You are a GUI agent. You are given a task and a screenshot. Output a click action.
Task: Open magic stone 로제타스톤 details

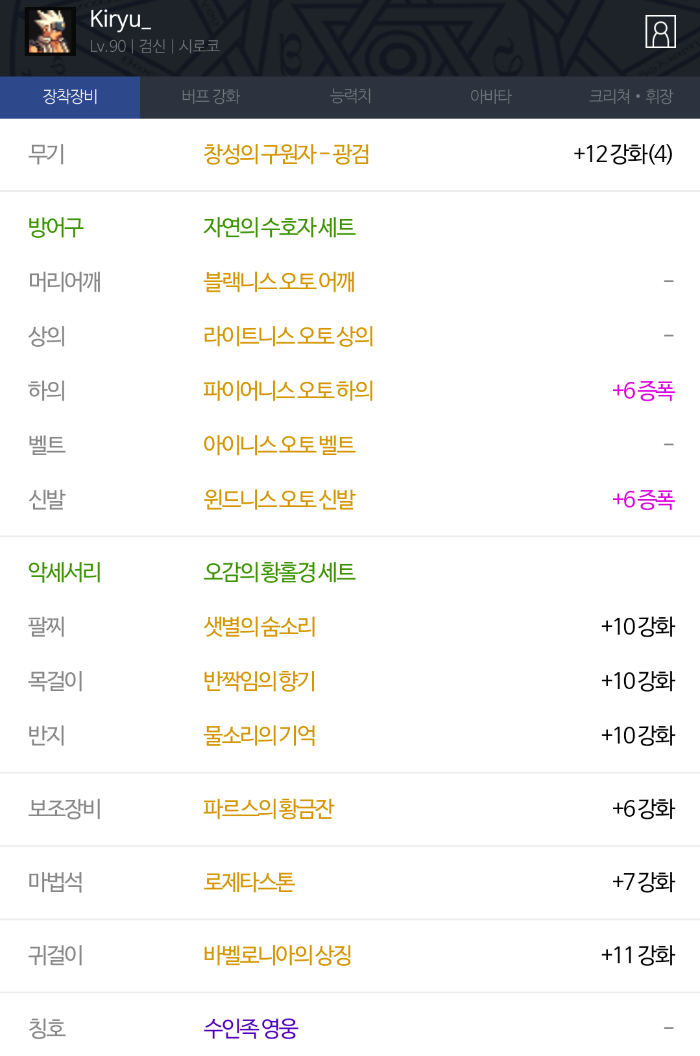pyautogui.click(x=249, y=882)
